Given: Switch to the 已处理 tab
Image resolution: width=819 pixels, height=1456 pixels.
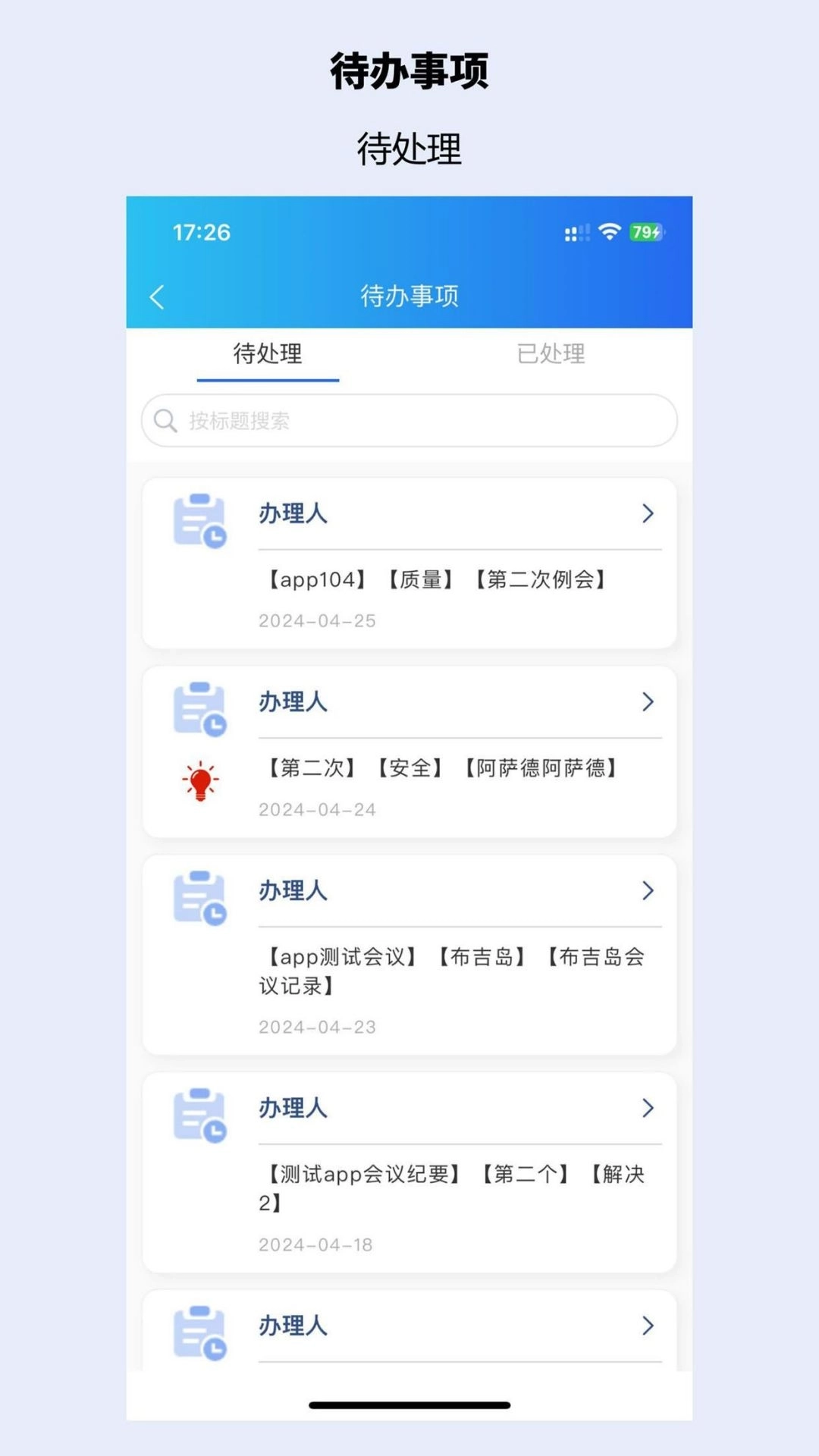Looking at the screenshot, I should pyautogui.click(x=553, y=353).
